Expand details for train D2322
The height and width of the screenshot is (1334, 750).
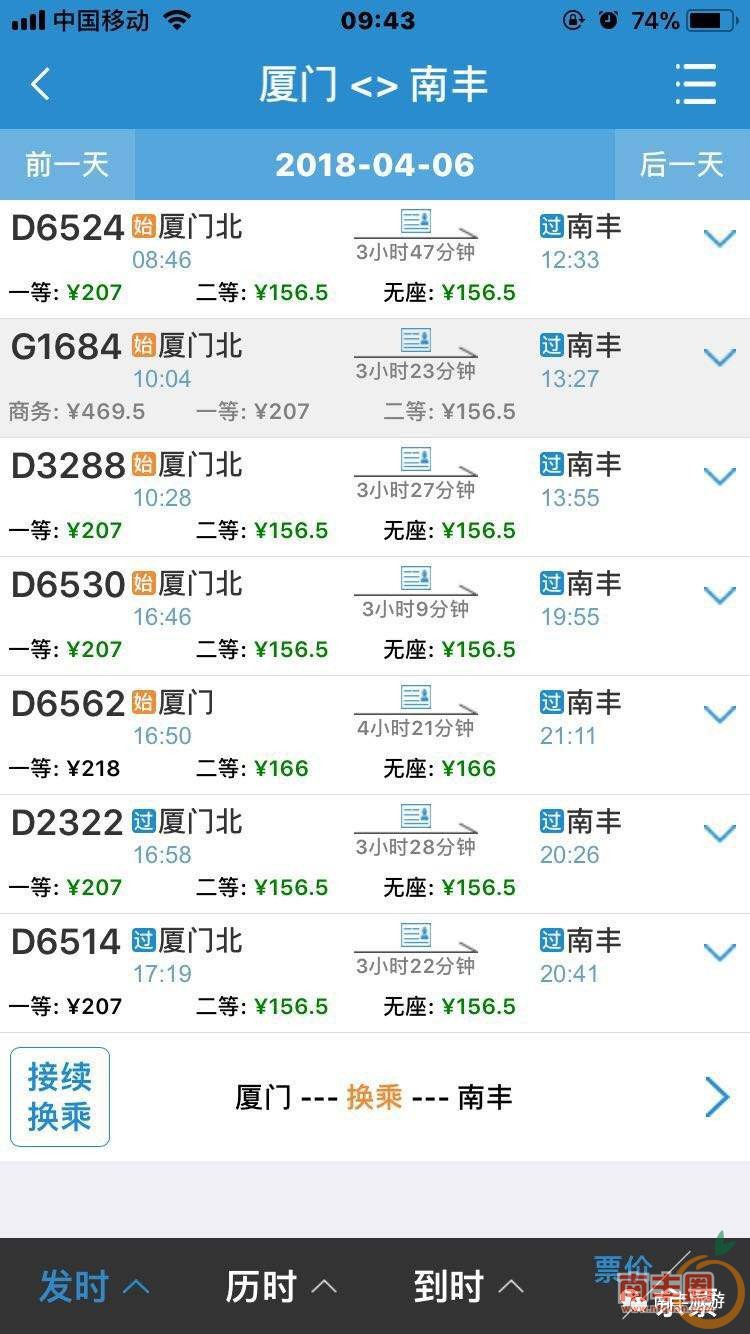point(719,834)
